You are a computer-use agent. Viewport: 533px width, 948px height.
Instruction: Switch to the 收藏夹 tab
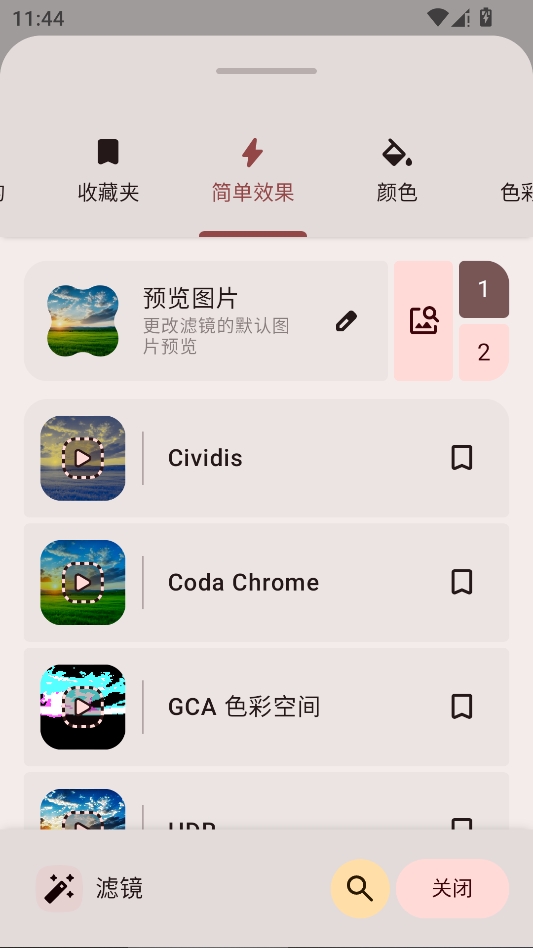tap(108, 172)
